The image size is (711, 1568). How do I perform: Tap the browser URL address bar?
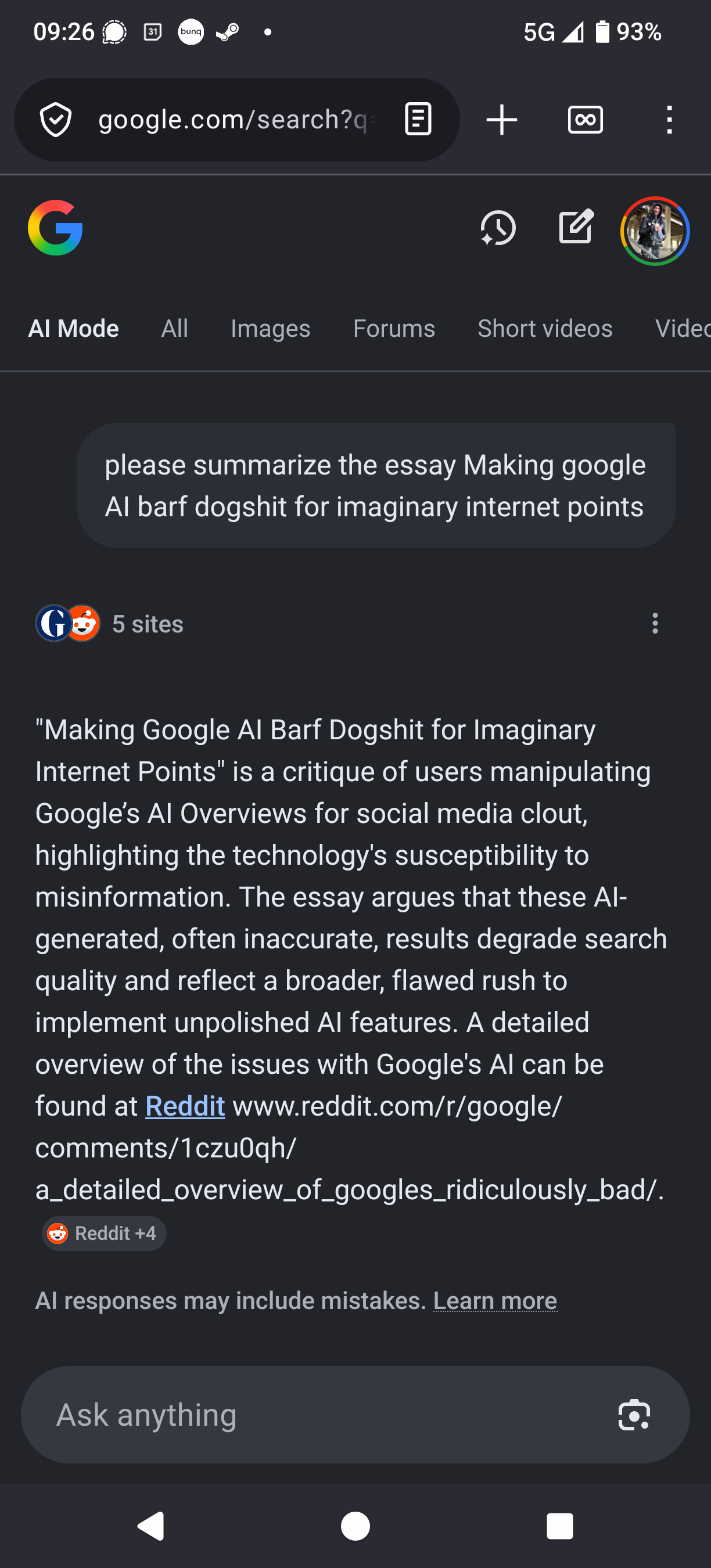click(231, 120)
